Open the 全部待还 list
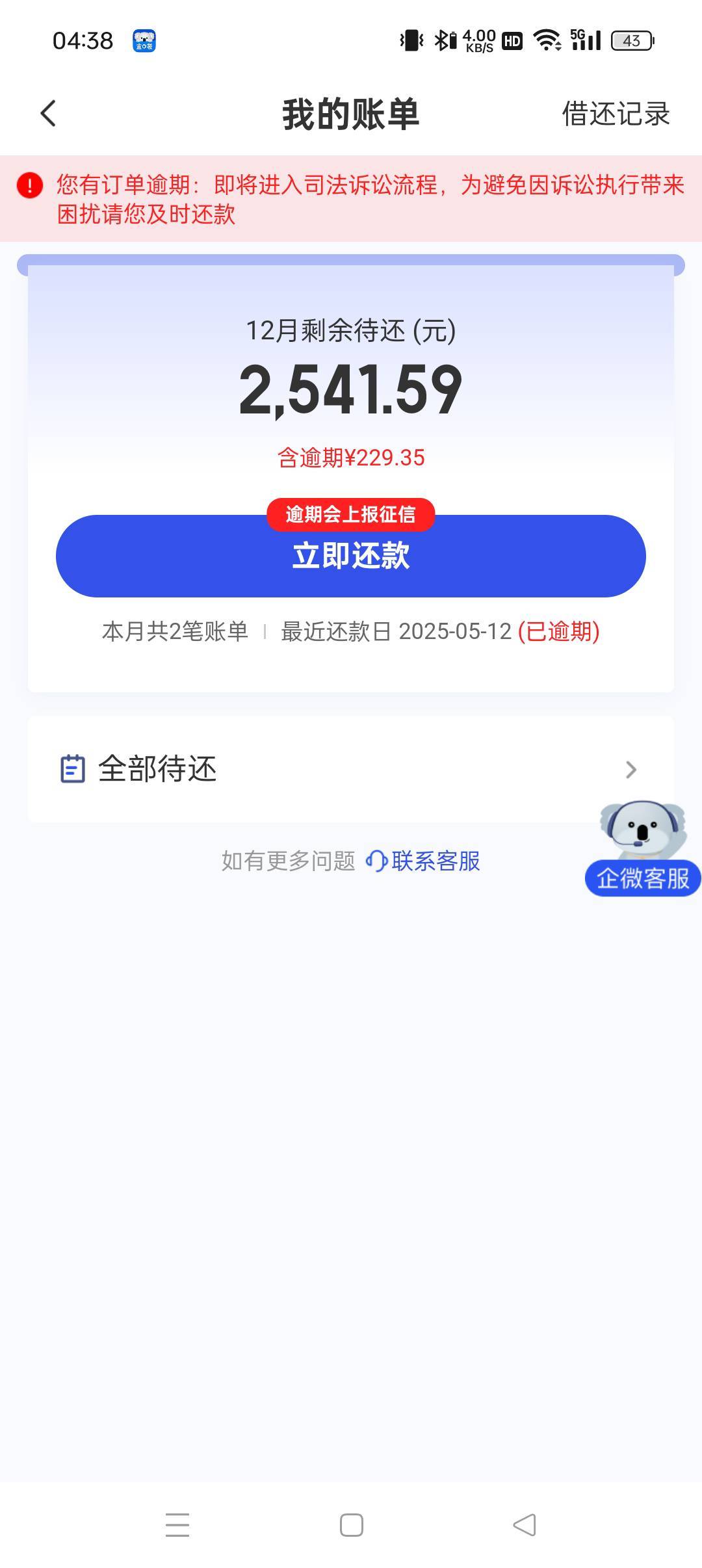Viewport: 702px width, 1568px height. point(350,769)
